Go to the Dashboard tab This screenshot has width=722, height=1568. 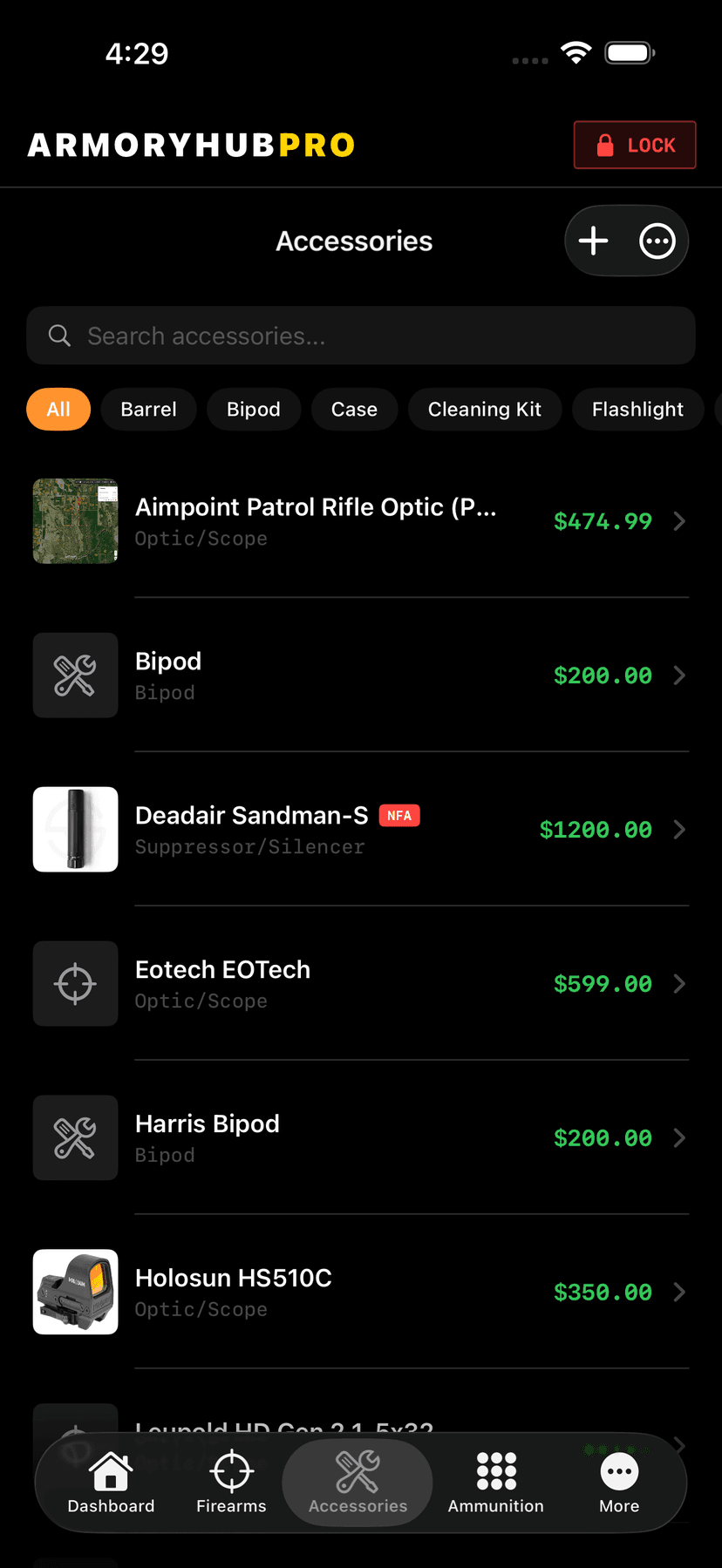(111, 1483)
